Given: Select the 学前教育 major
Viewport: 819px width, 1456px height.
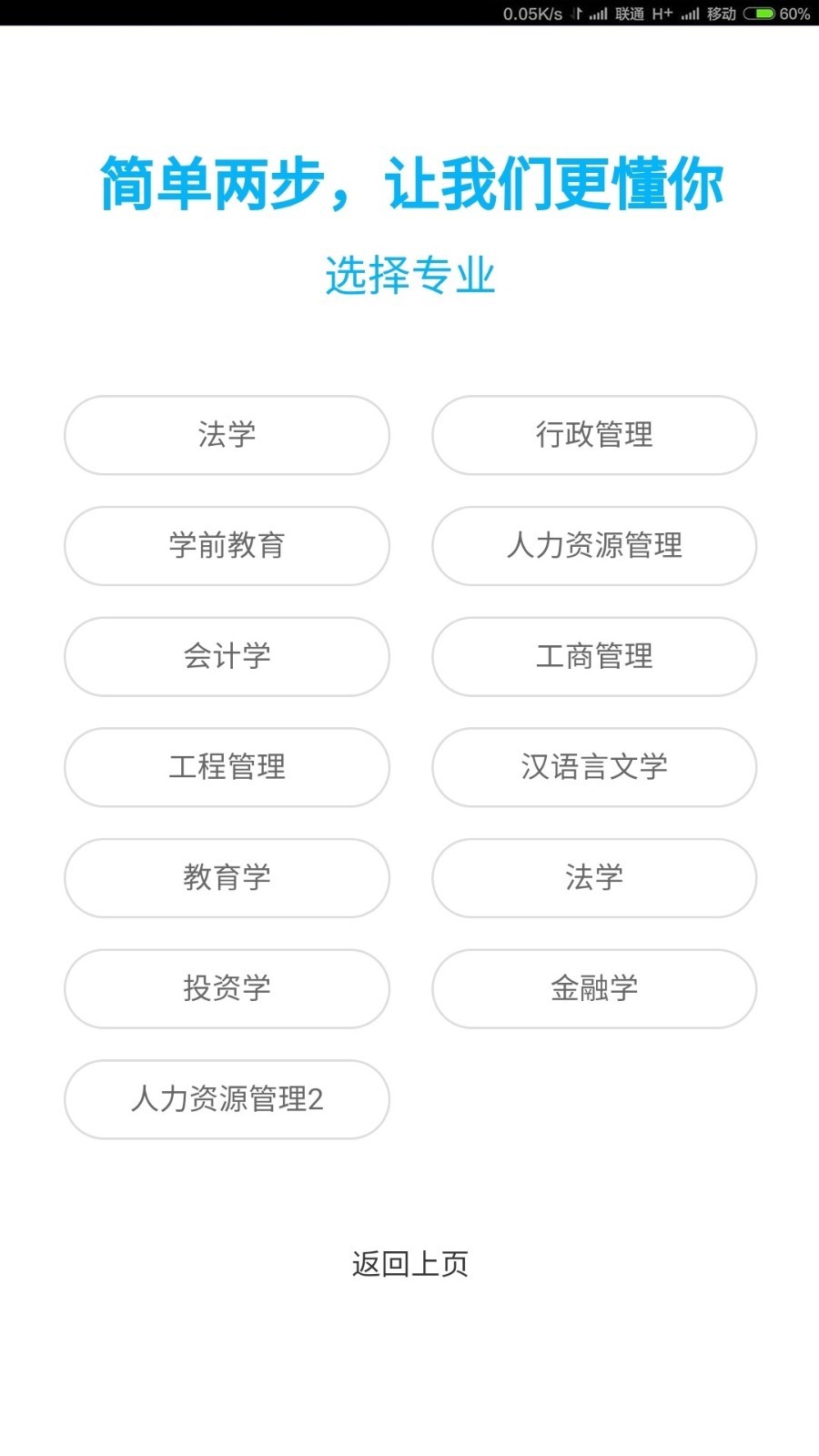Looking at the screenshot, I should pos(227,546).
